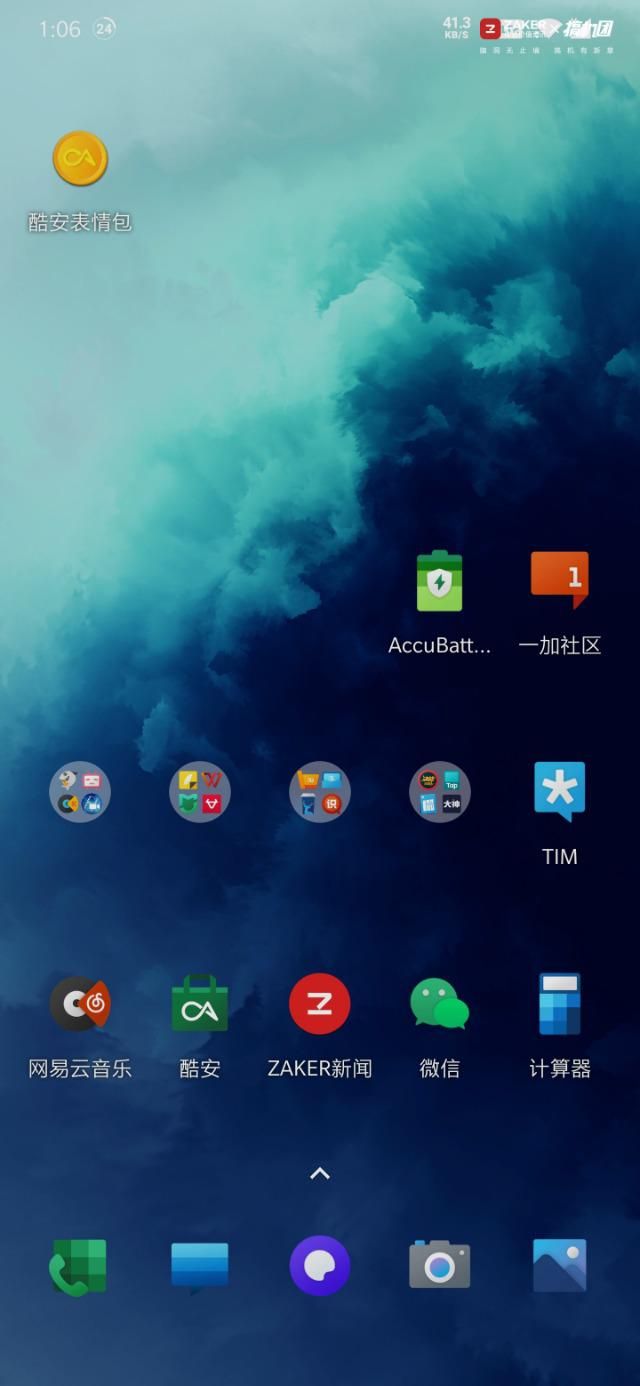Open the 计算器 calculator
Image resolution: width=640 pixels, height=1386 pixels.
pyautogui.click(x=559, y=1004)
